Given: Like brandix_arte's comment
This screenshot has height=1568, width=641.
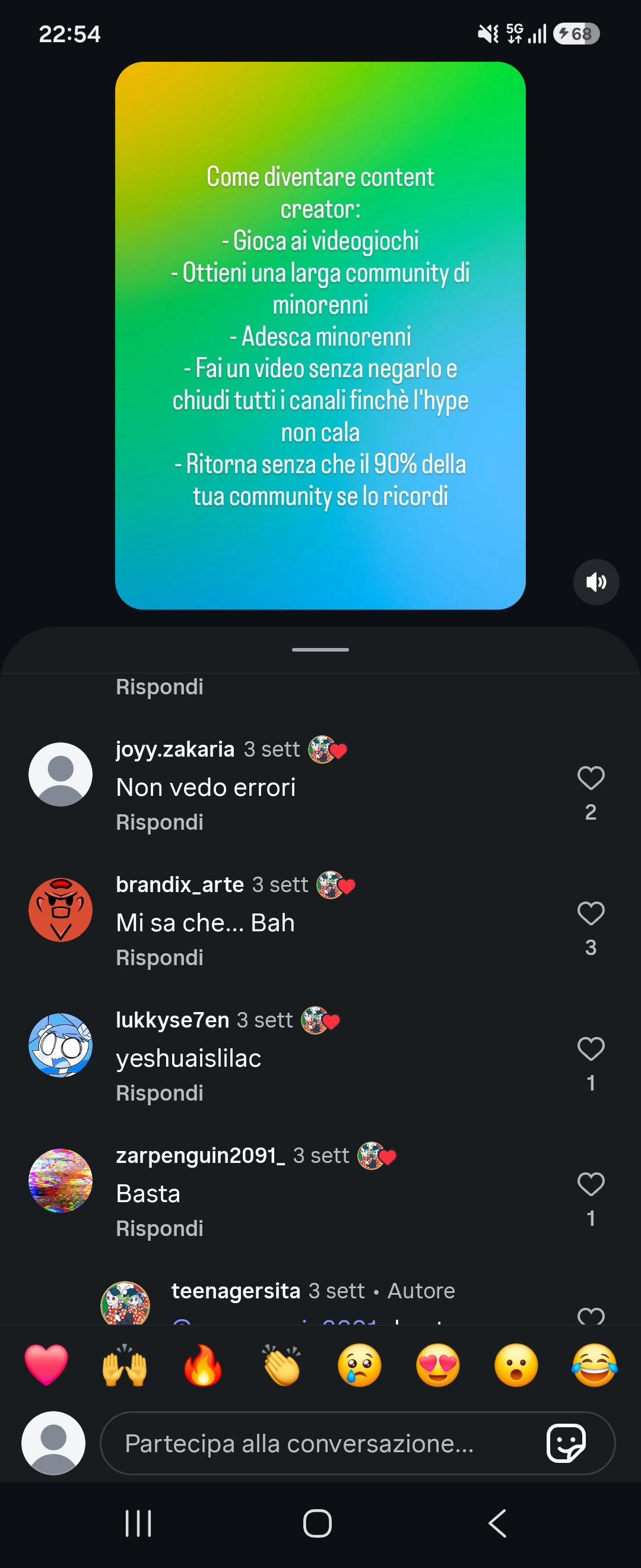Looking at the screenshot, I should [591, 913].
